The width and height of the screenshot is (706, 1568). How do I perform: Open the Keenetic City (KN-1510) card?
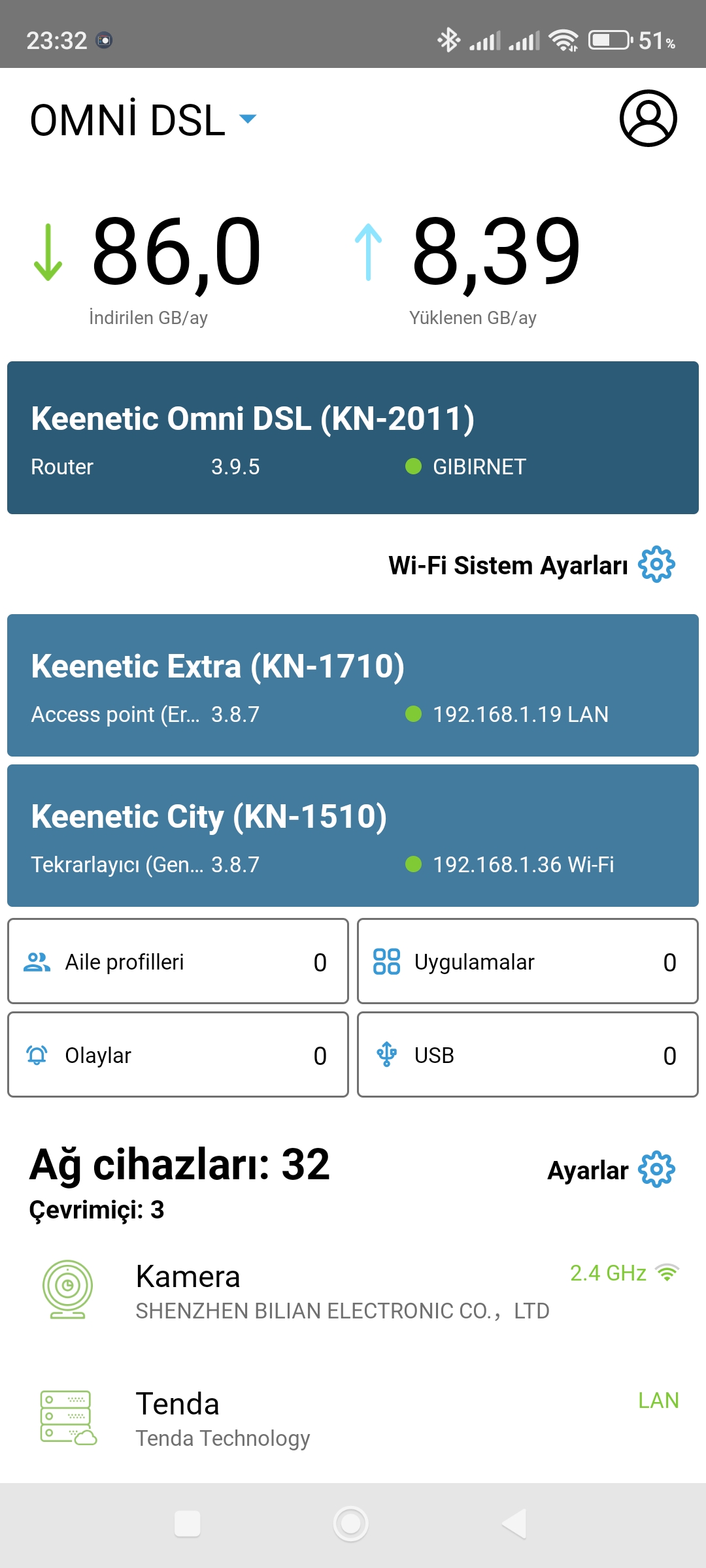(353, 836)
